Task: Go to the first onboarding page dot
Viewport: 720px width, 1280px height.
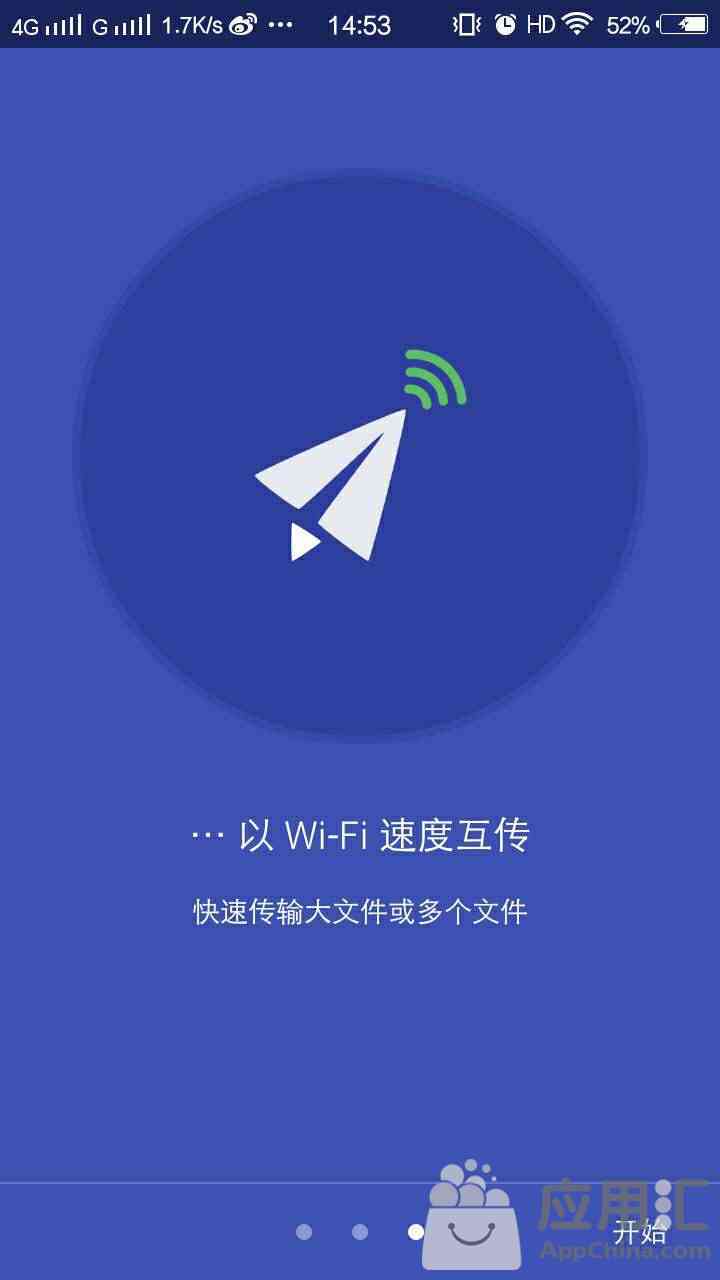Action: click(304, 1232)
